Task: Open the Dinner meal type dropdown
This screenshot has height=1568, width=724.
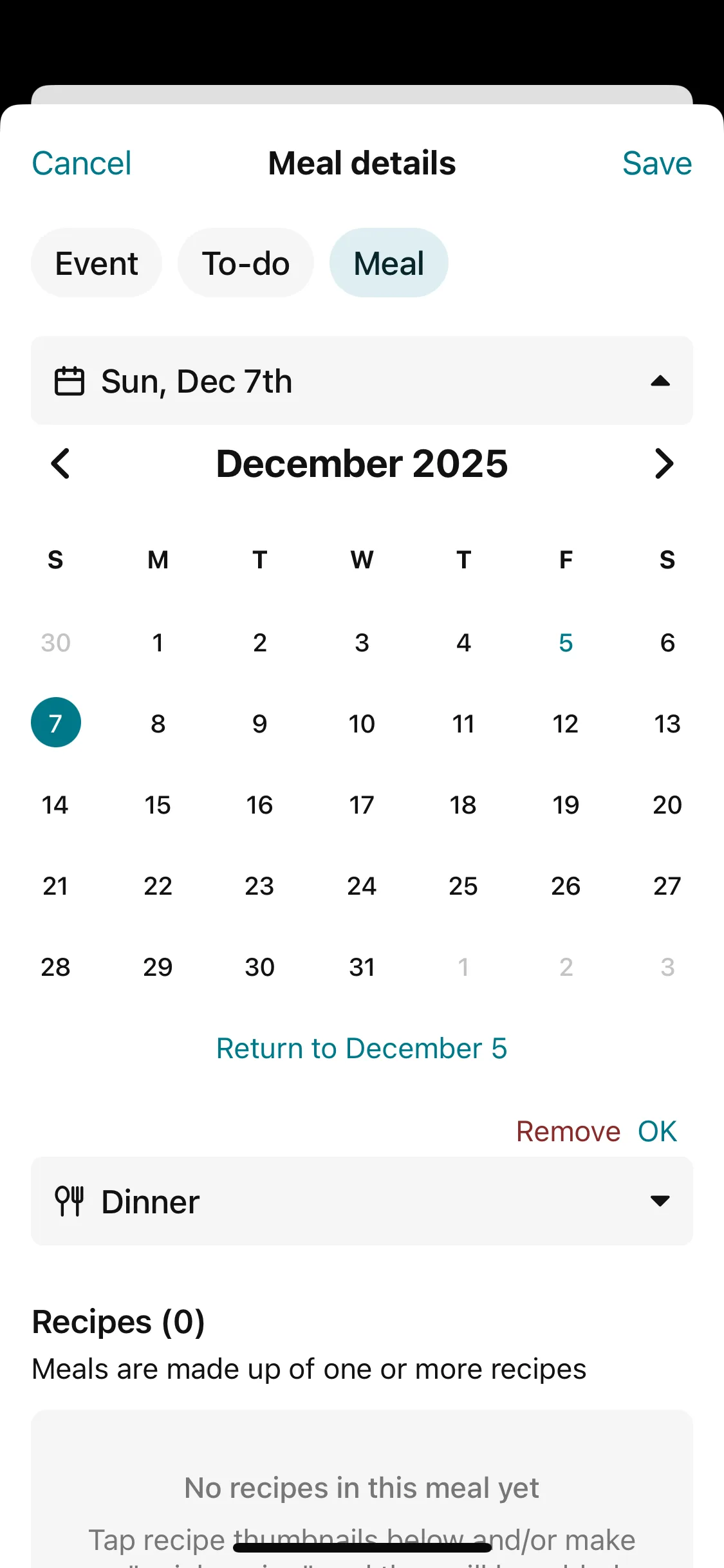Action: coord(362,1201)
